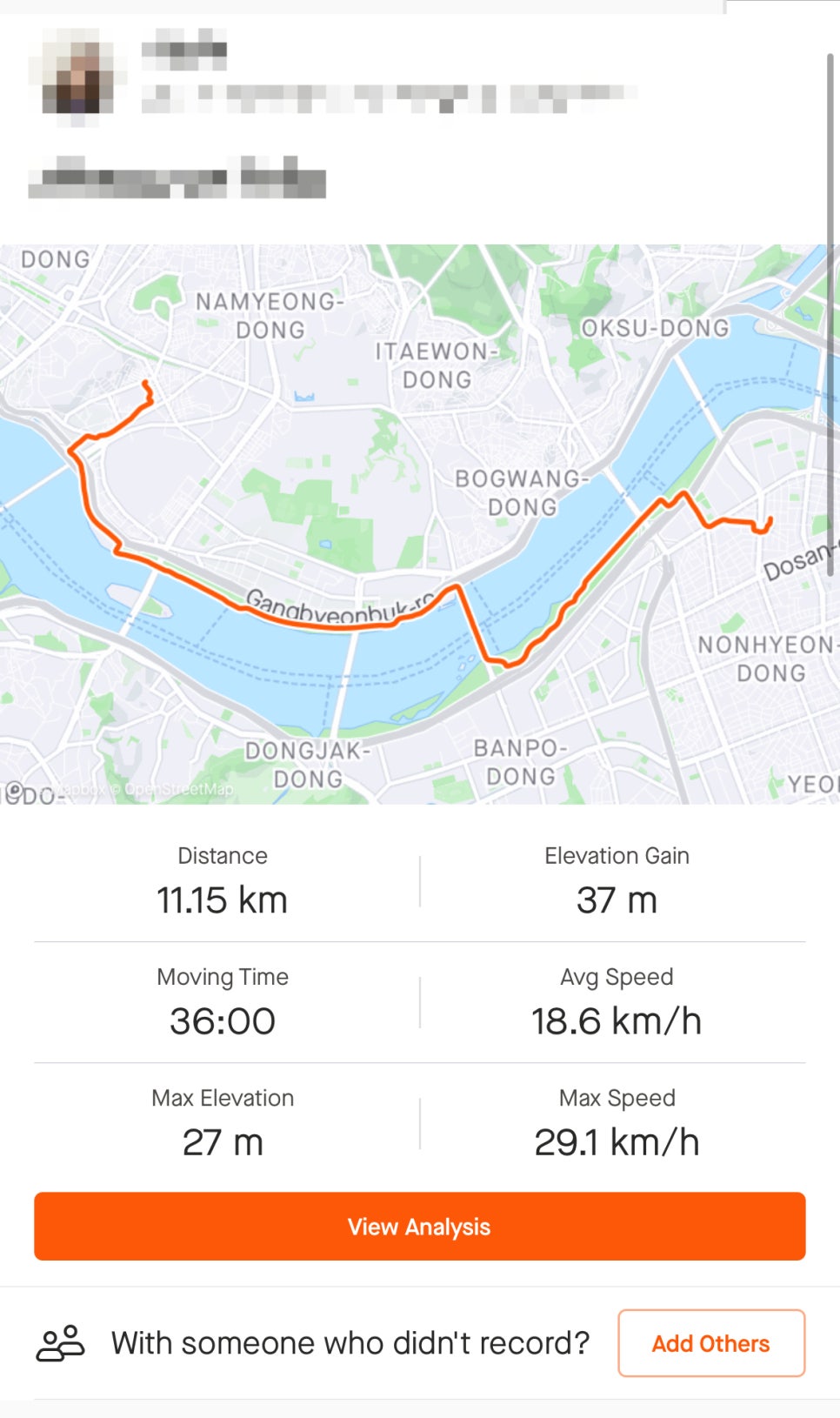
Task: Tap Add Others to tag companions
Action: pyautogui.click(x=710, y=1343)
